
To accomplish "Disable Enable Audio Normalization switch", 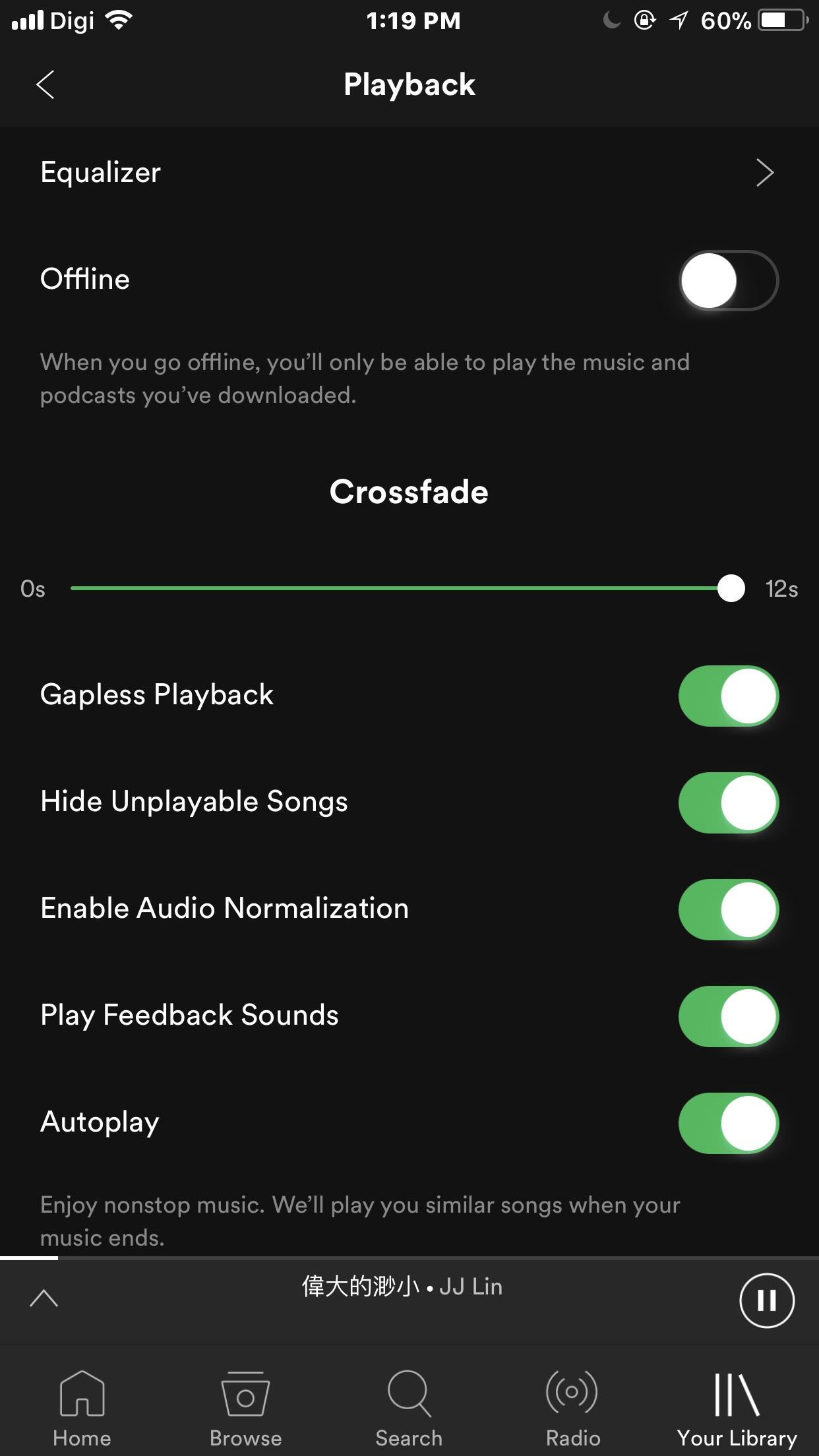I will tap(728, 909).
